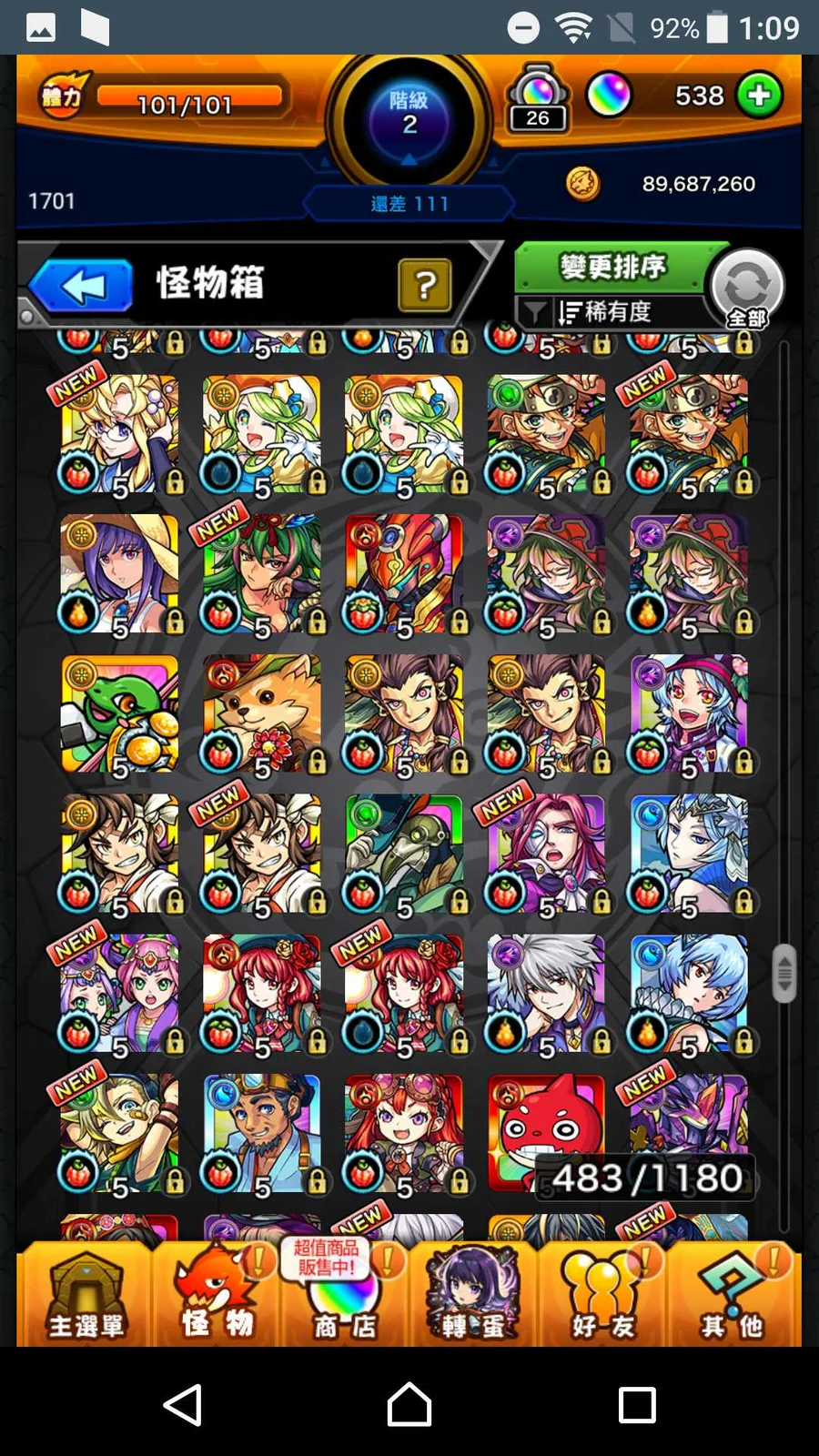
Task: Tap the Android home button
Action: tap(409, 1404)
